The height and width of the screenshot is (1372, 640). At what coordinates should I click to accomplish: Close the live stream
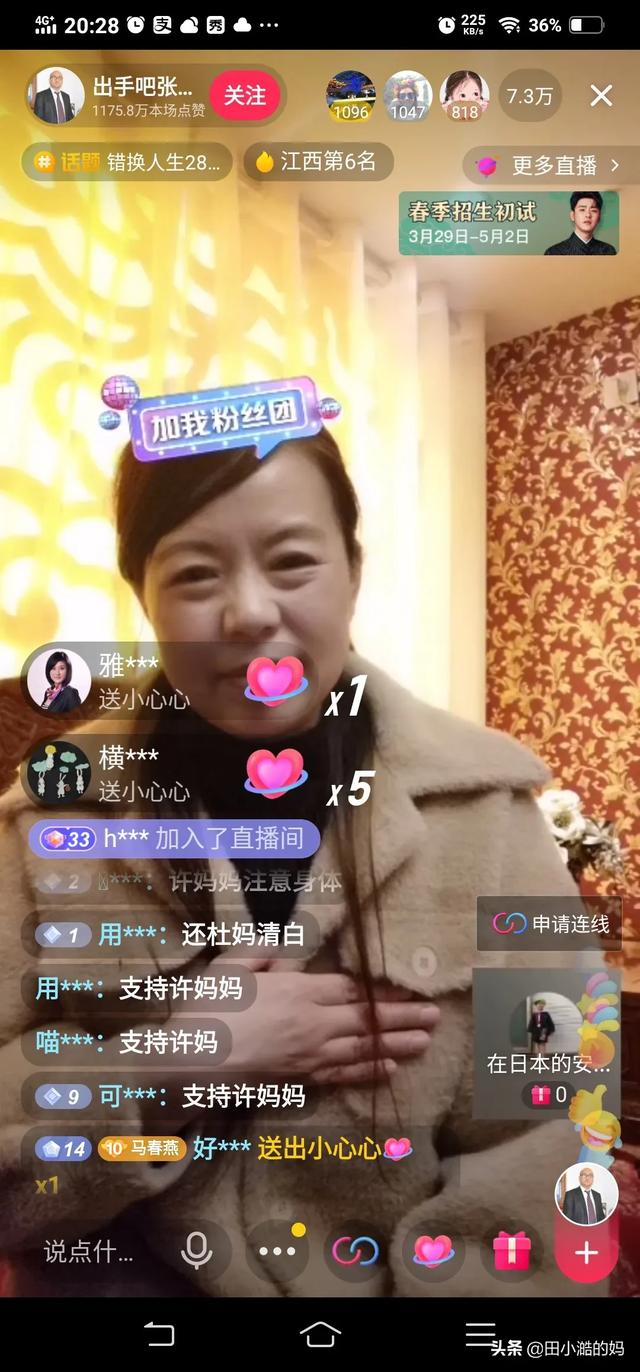click(601, 96)
